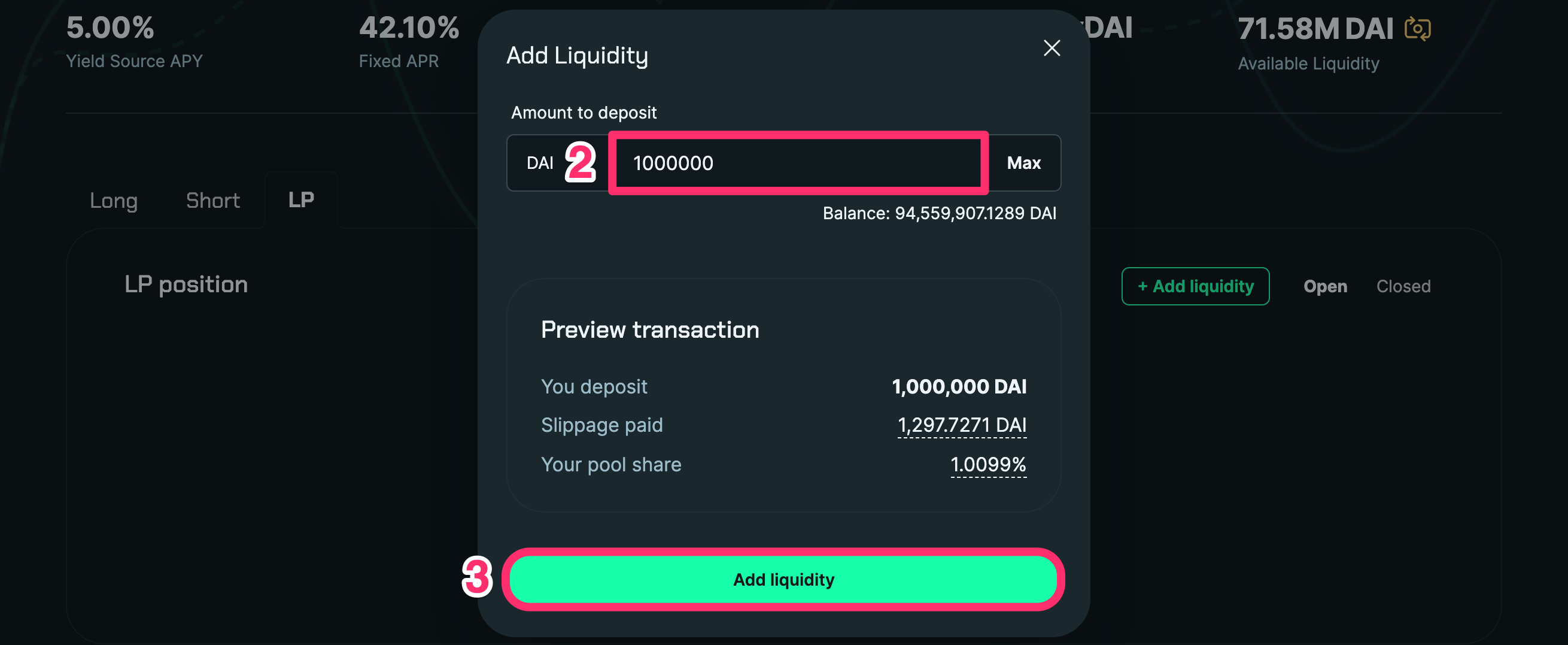Show Closed LP positions

(x=1403, y=286)
